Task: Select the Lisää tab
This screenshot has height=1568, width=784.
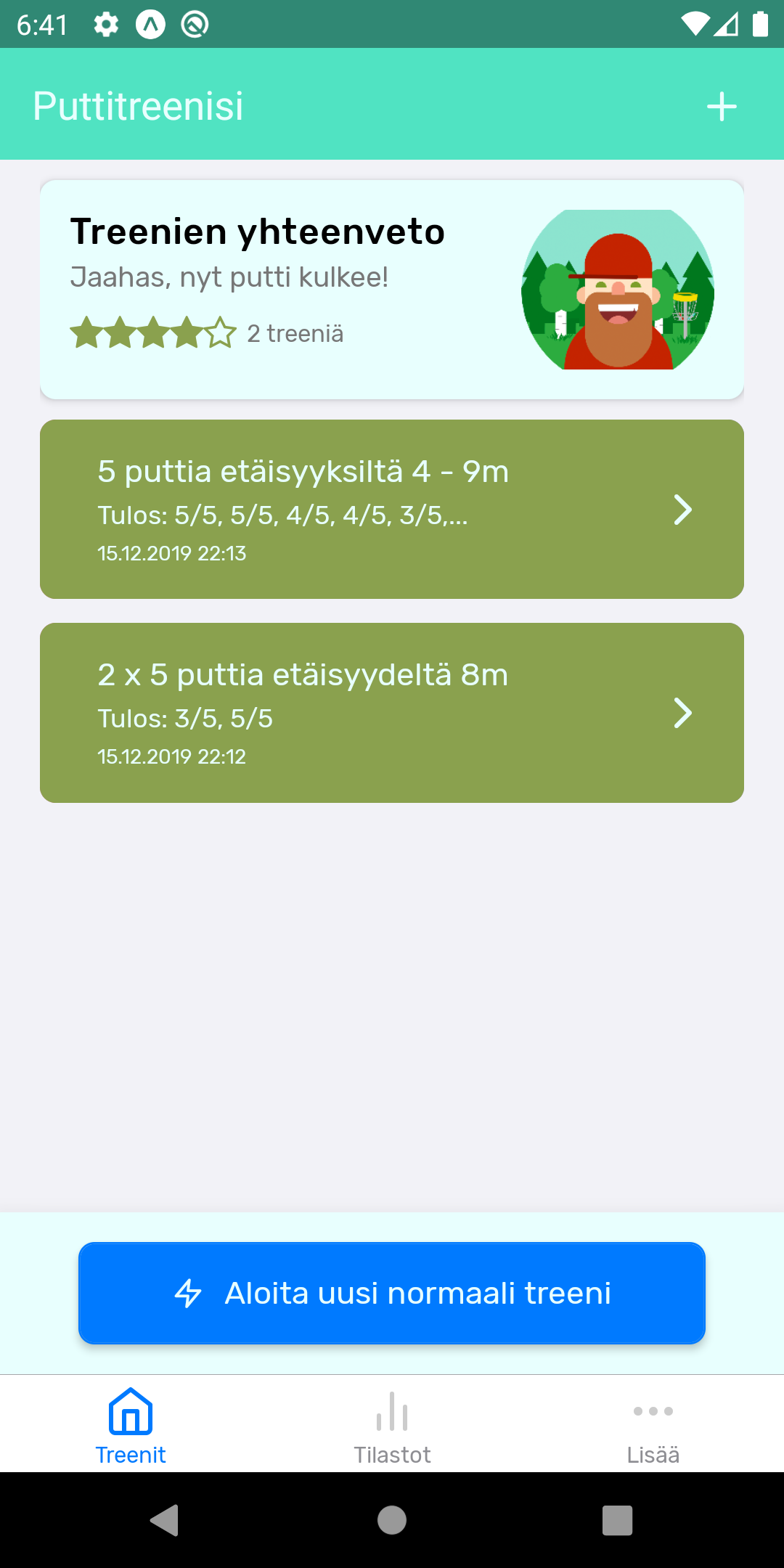Action: (653, 1424)
